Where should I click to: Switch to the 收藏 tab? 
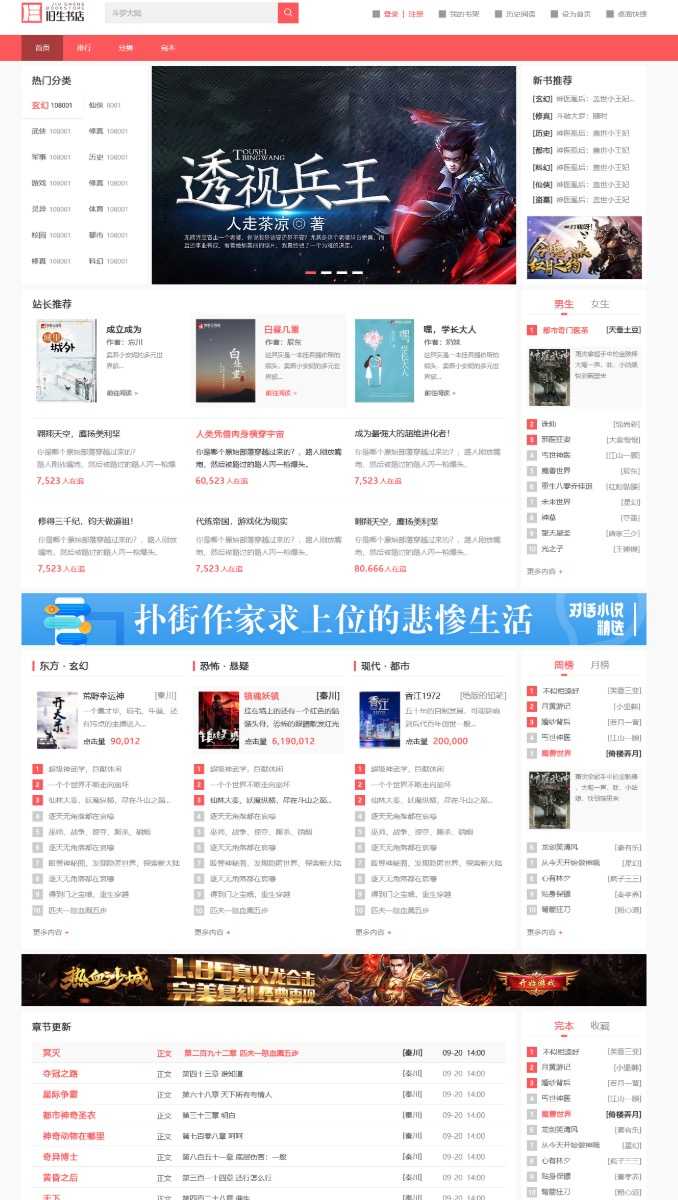tap(600, 1026)
